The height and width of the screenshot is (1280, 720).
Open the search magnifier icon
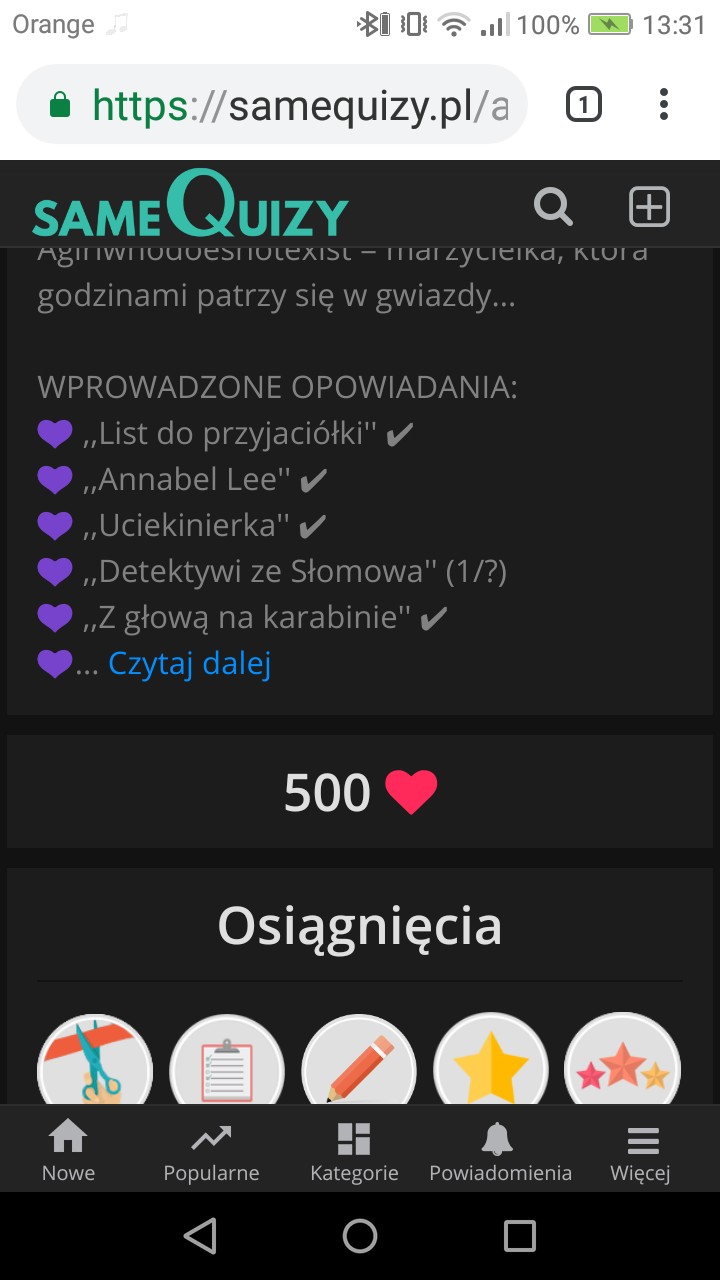pyautogui.click(x=553, y=207)
